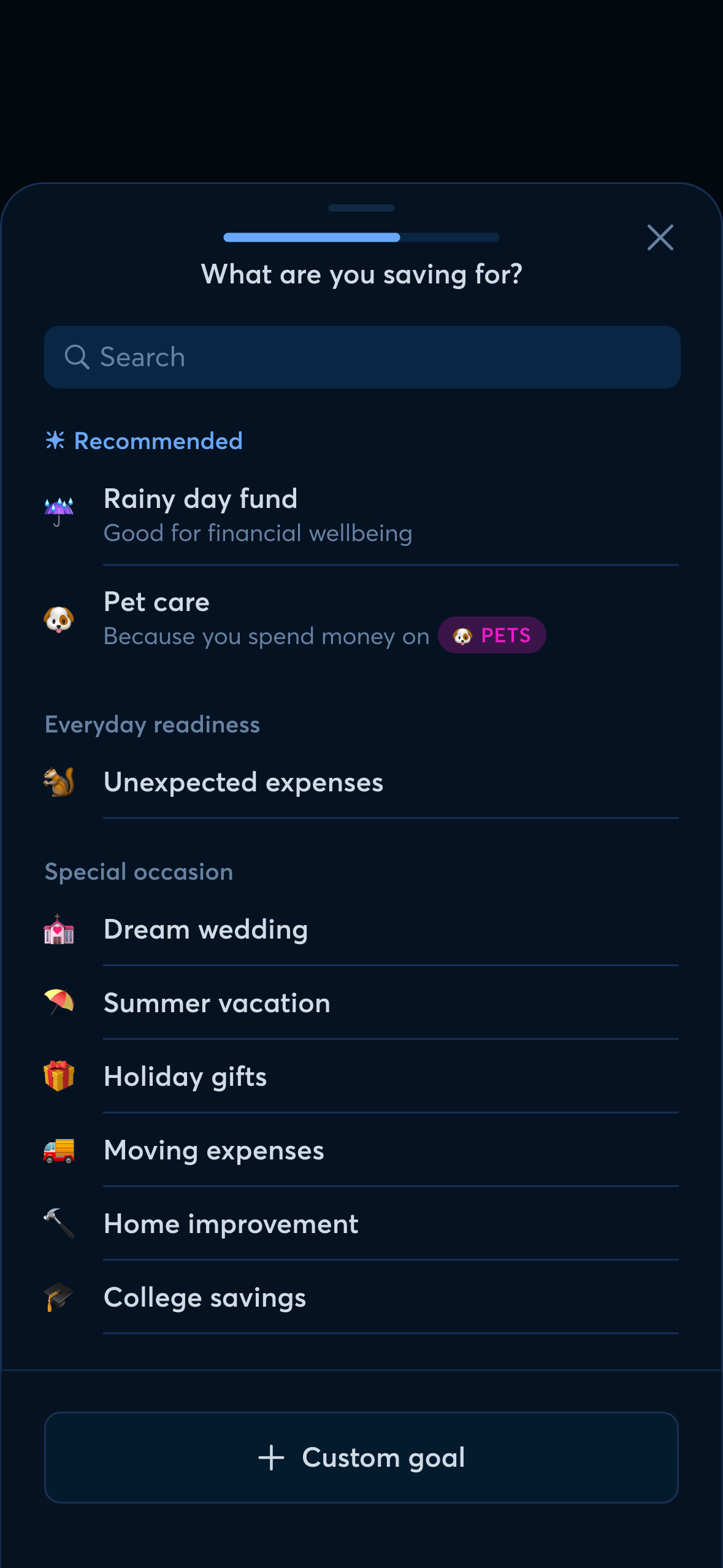Choose Dream wedding from the list
This screenshot has height=1568, width=723.
pos(206,929)
